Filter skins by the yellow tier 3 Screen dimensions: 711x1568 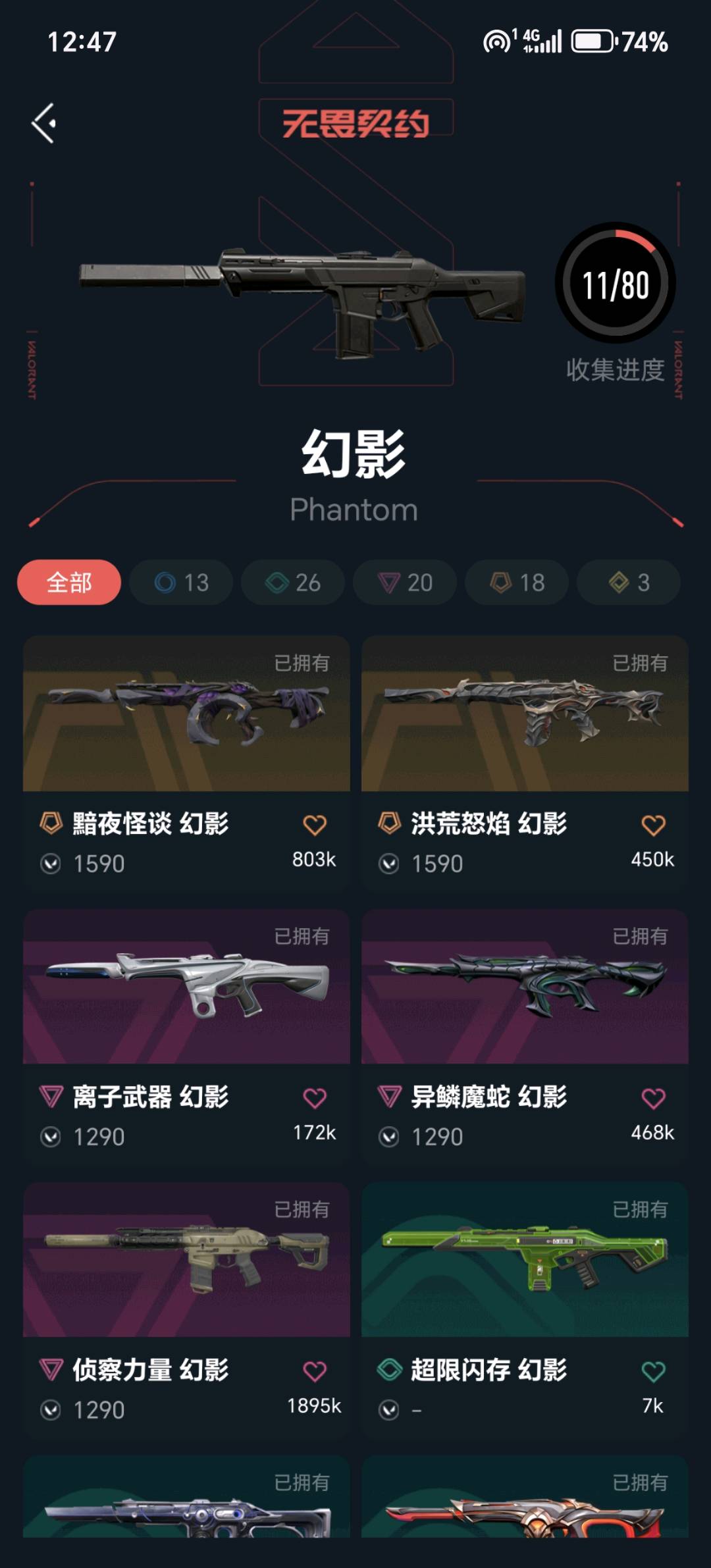(629, 583)
